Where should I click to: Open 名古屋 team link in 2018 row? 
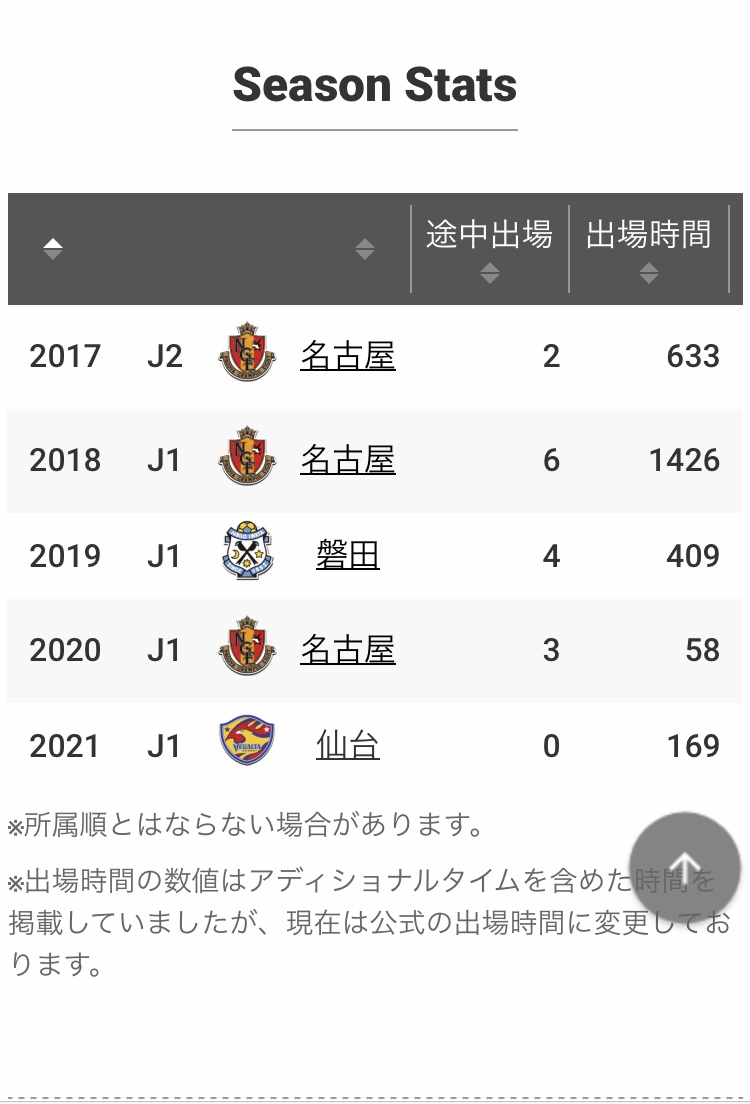tap(348, 460)
